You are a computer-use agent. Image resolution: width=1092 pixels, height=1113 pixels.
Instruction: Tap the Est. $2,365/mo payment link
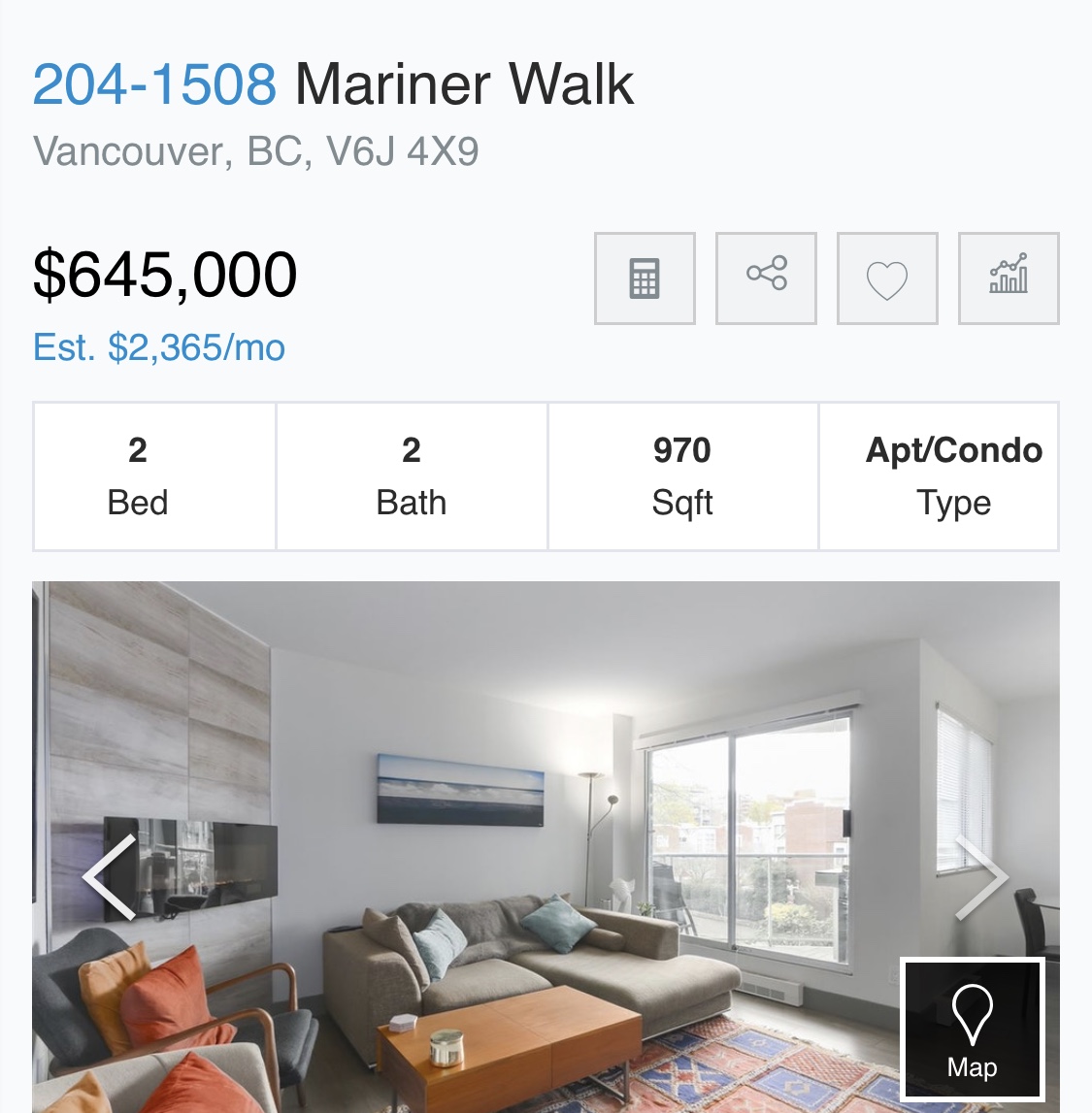click(159, 347)
